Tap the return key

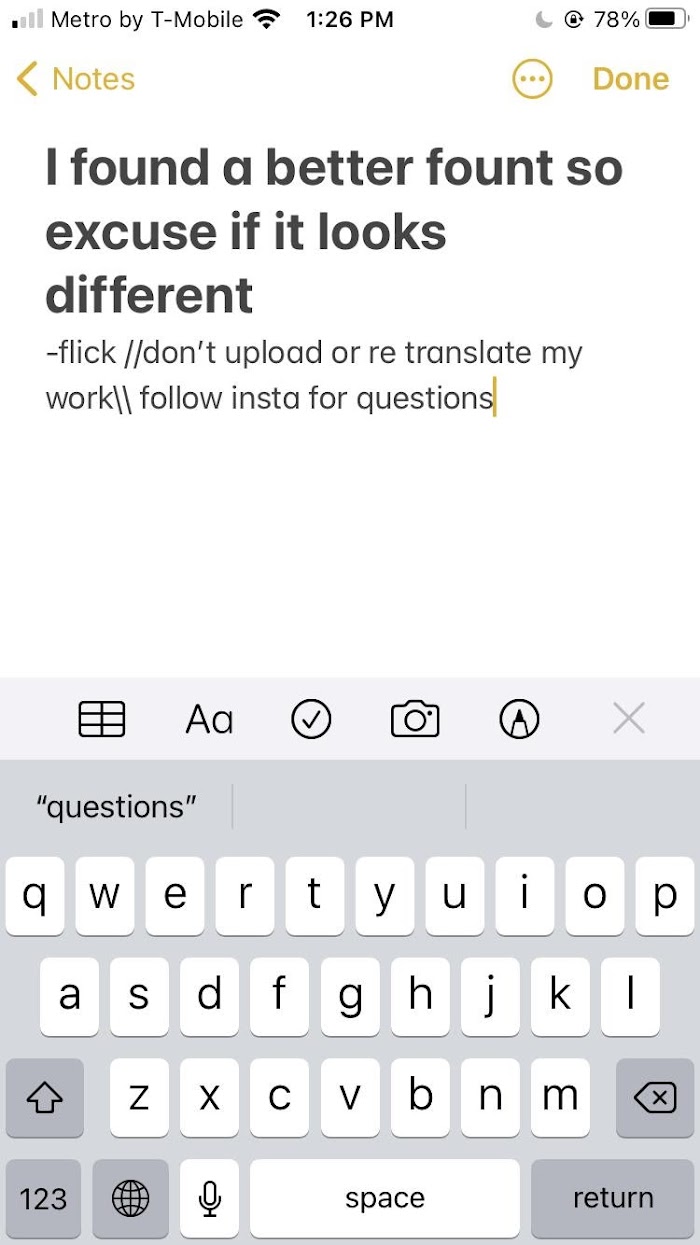click(x=613, y=1198)
